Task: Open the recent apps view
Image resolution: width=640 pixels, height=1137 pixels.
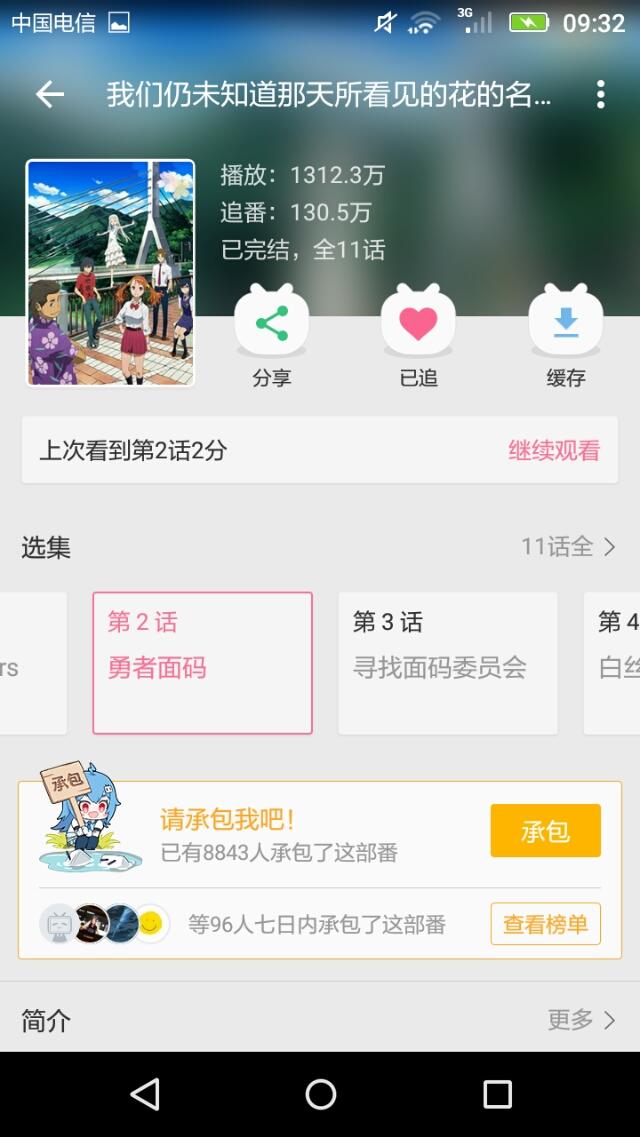Action: point(497,1094)
